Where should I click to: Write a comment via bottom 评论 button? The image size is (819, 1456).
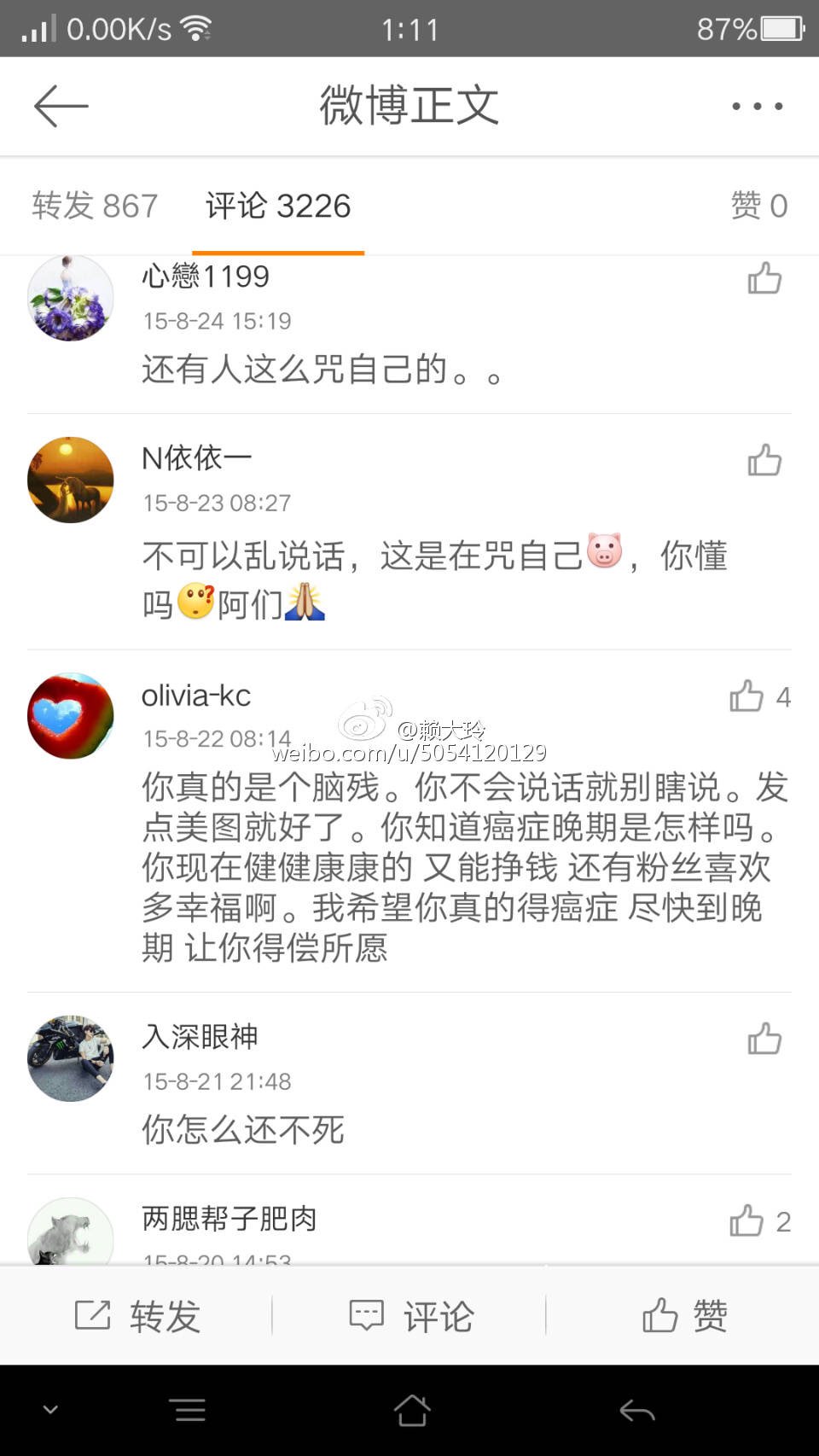tap(411, 1316)
